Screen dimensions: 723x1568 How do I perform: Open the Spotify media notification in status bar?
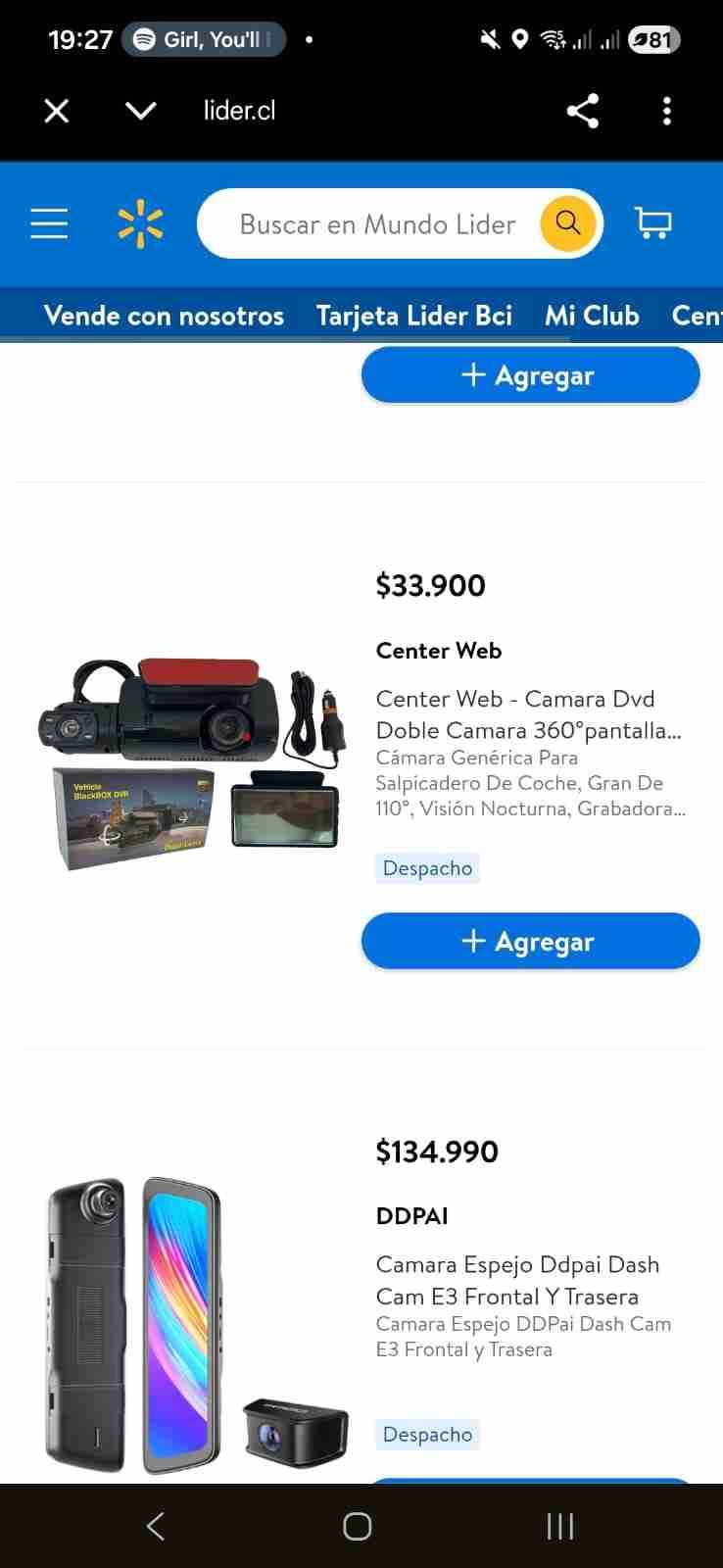coord(203,39)
